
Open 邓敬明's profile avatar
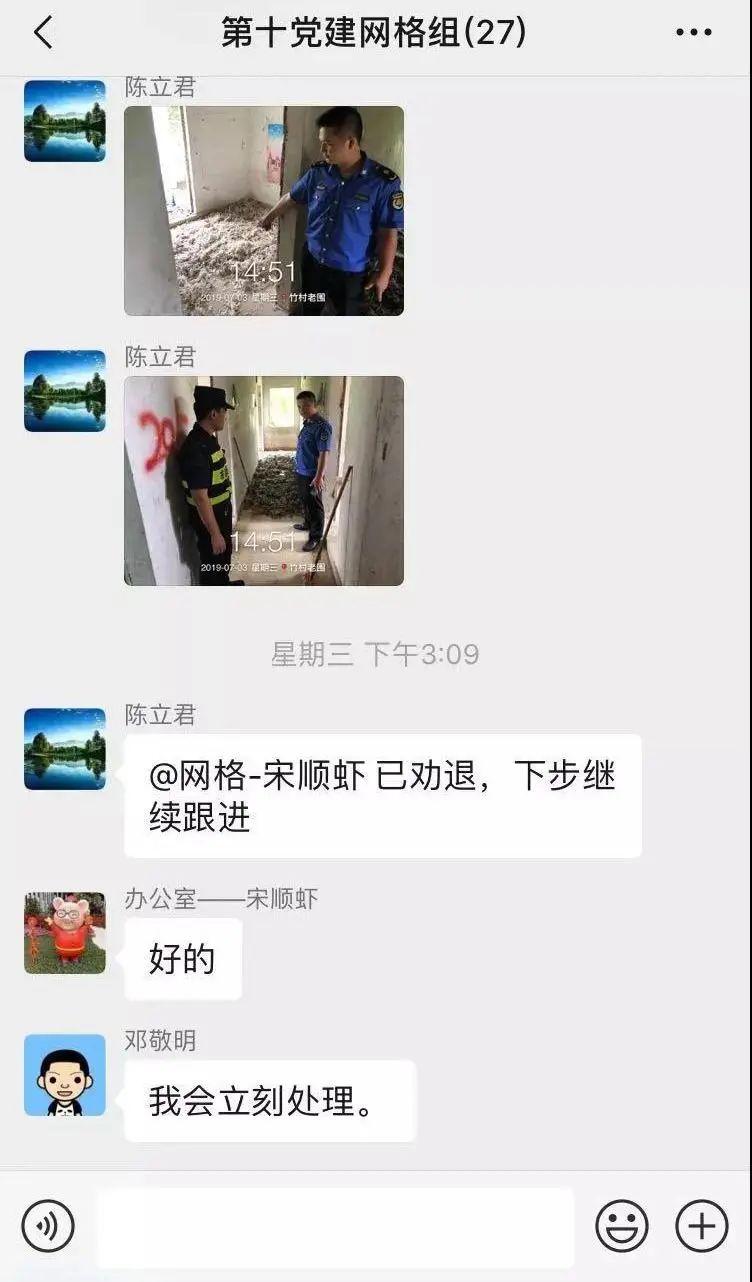[65, 1075]
